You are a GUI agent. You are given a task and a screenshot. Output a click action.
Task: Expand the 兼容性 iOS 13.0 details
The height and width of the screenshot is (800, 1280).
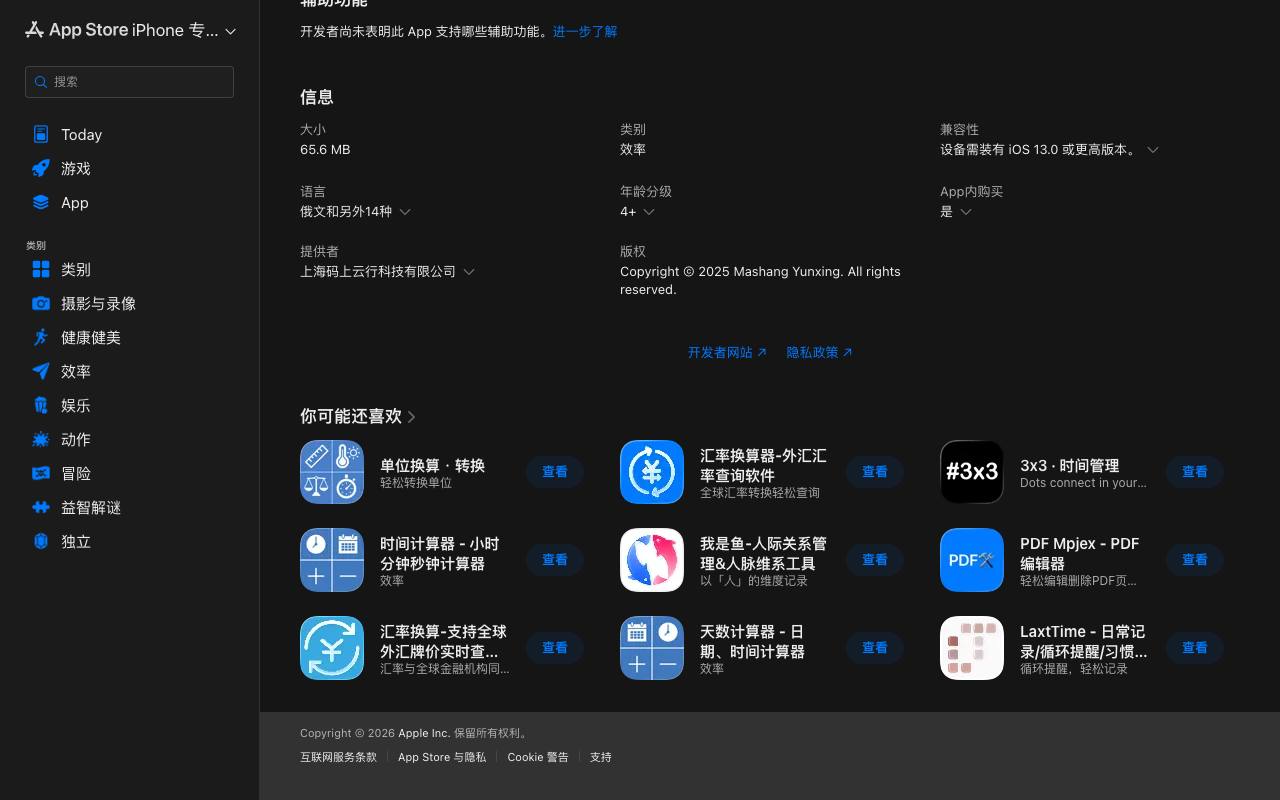pyautogui.click(x=1050, y=150)
